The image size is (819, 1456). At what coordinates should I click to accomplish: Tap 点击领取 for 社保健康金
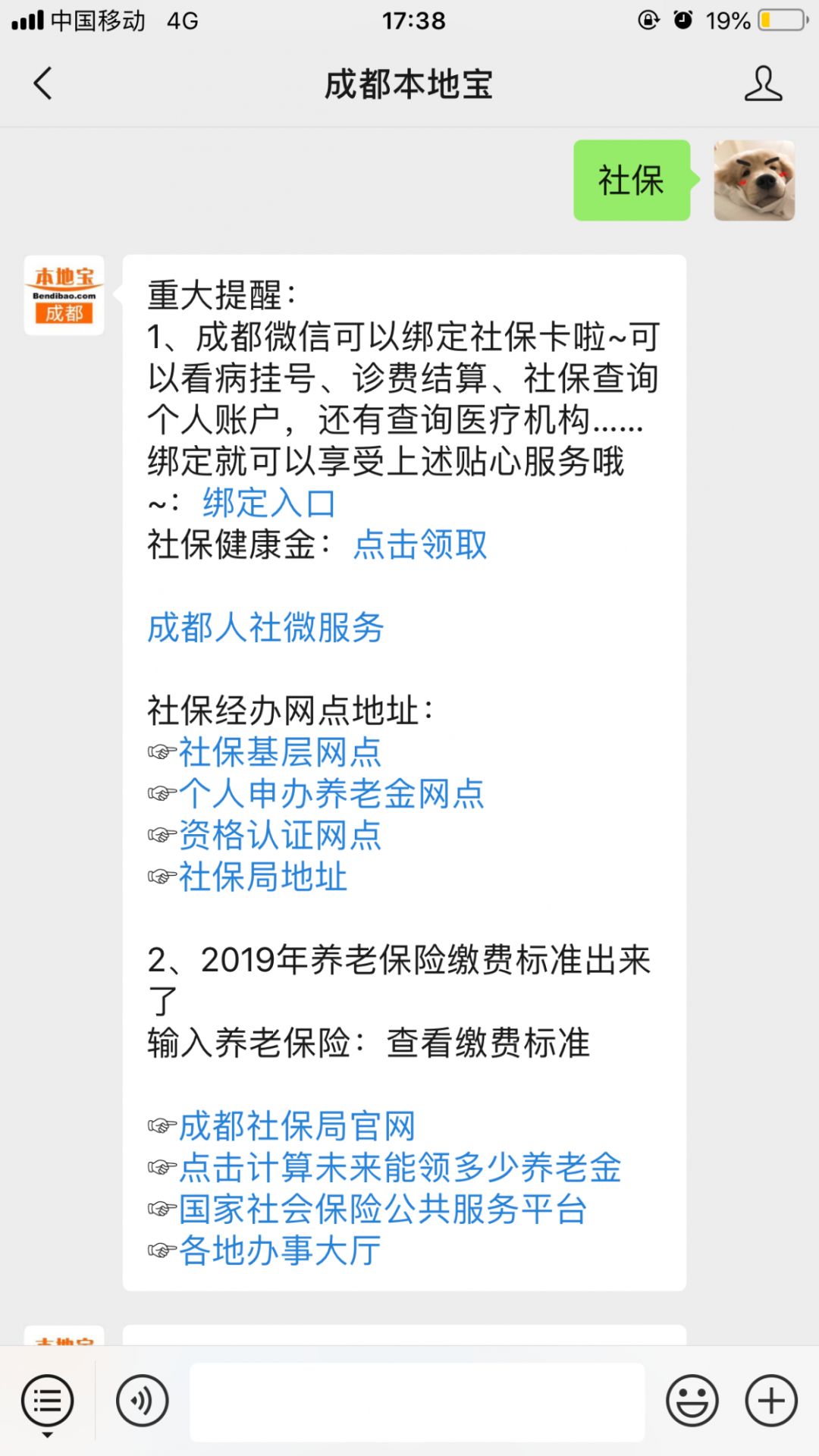click(420, 544)
